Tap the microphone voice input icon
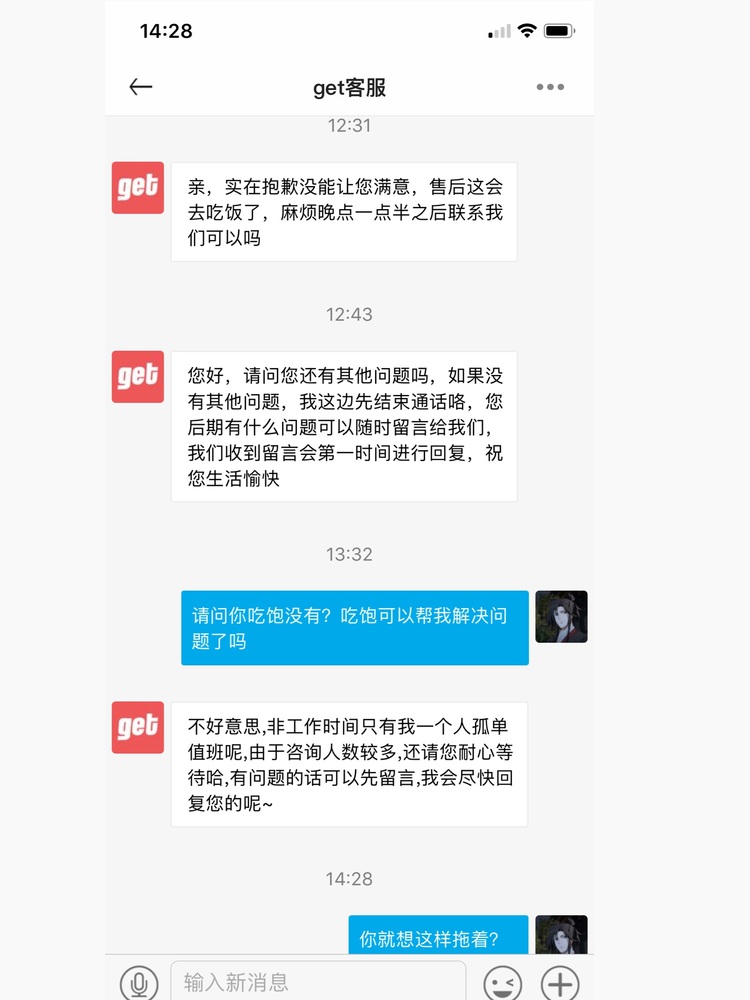Viewport: 750px width, 1000px height. [139, 982]
